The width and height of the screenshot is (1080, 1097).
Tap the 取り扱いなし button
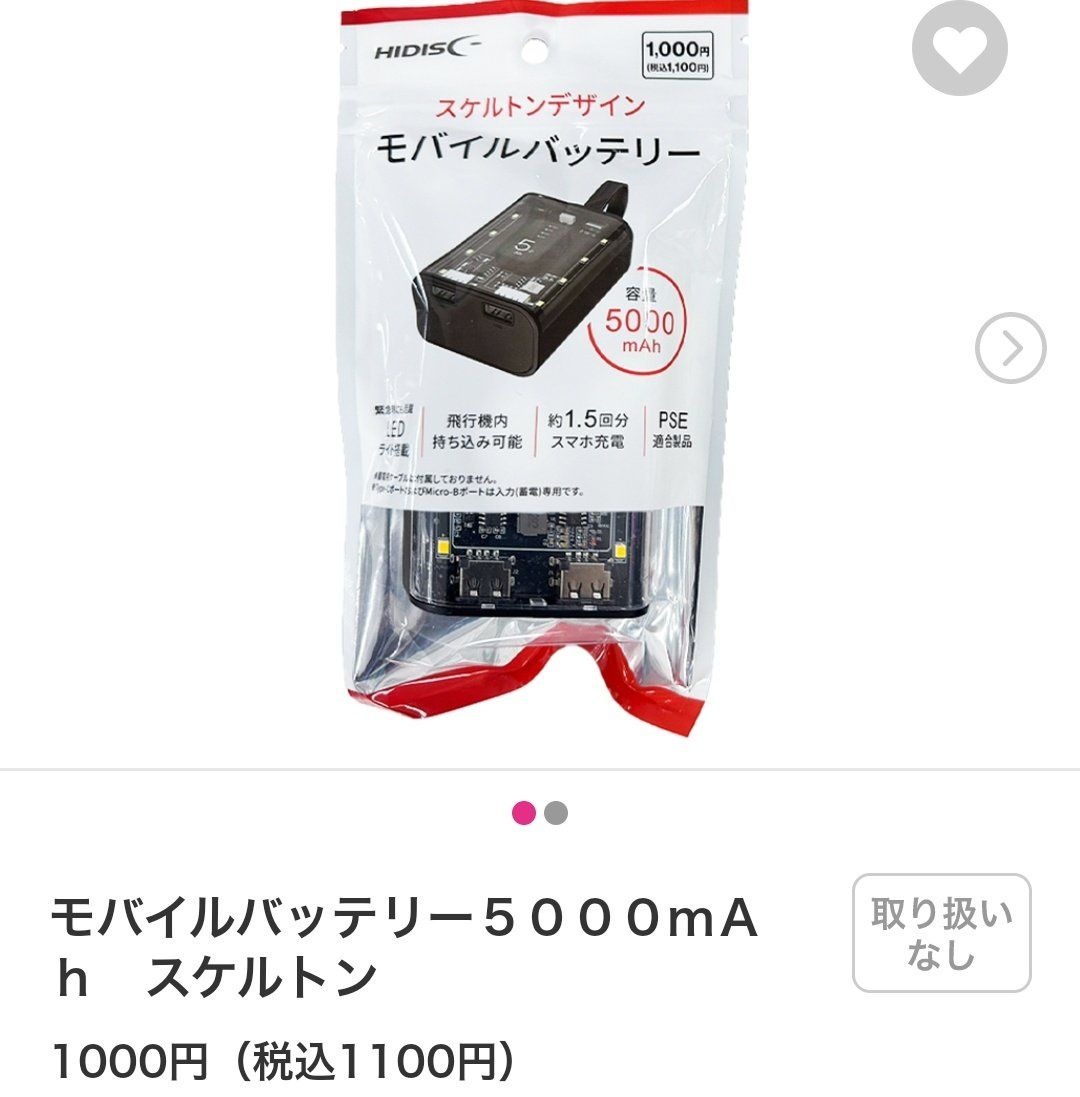(941, 932)
